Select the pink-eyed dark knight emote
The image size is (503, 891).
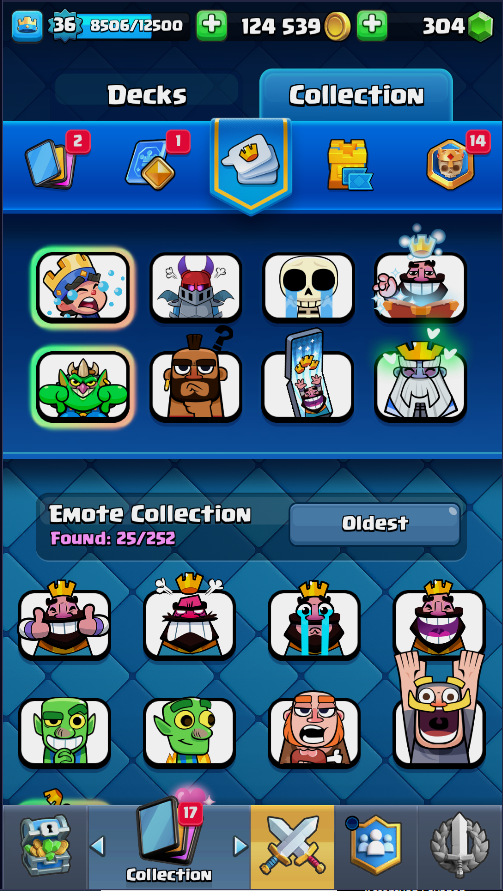coord(196,288)
